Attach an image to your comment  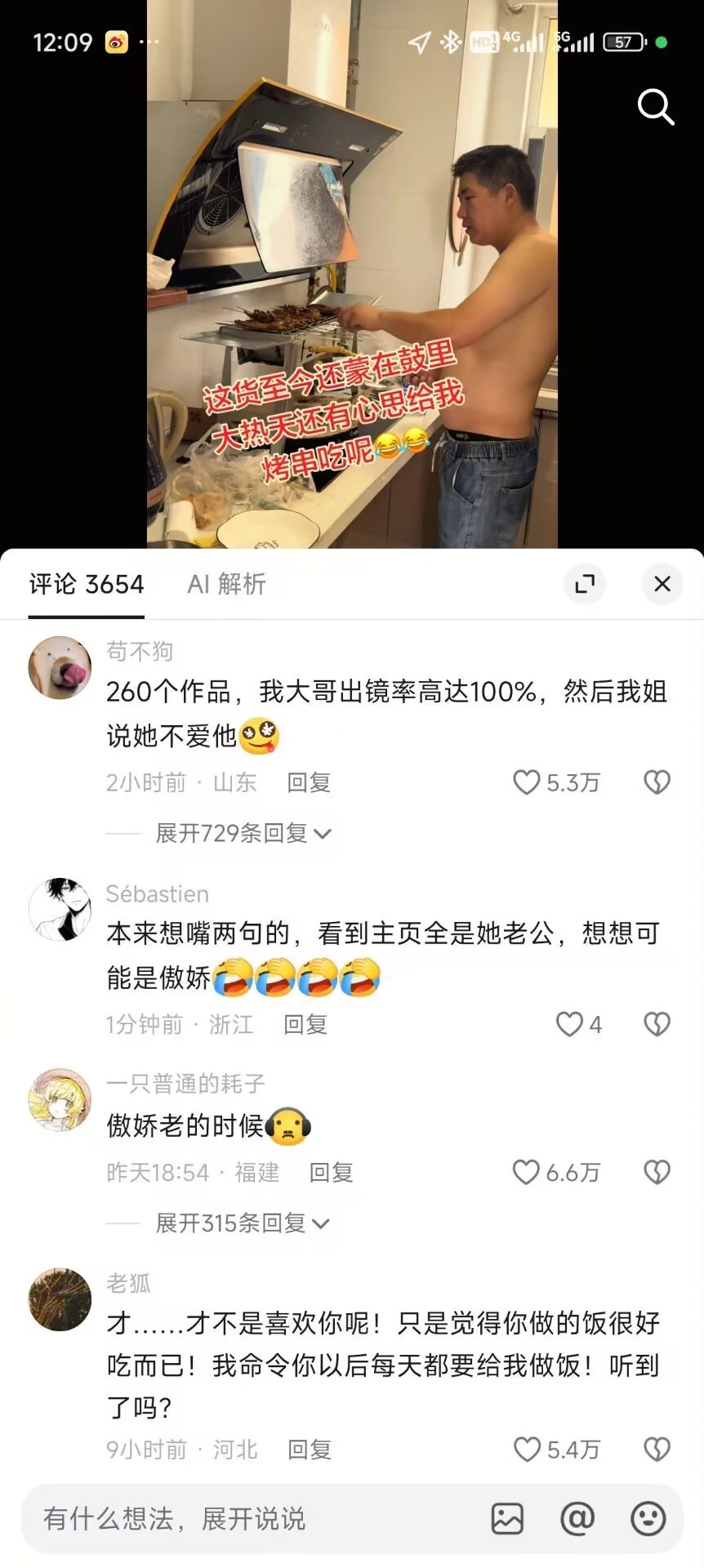pyautogui.click(x=507, y=1519)
